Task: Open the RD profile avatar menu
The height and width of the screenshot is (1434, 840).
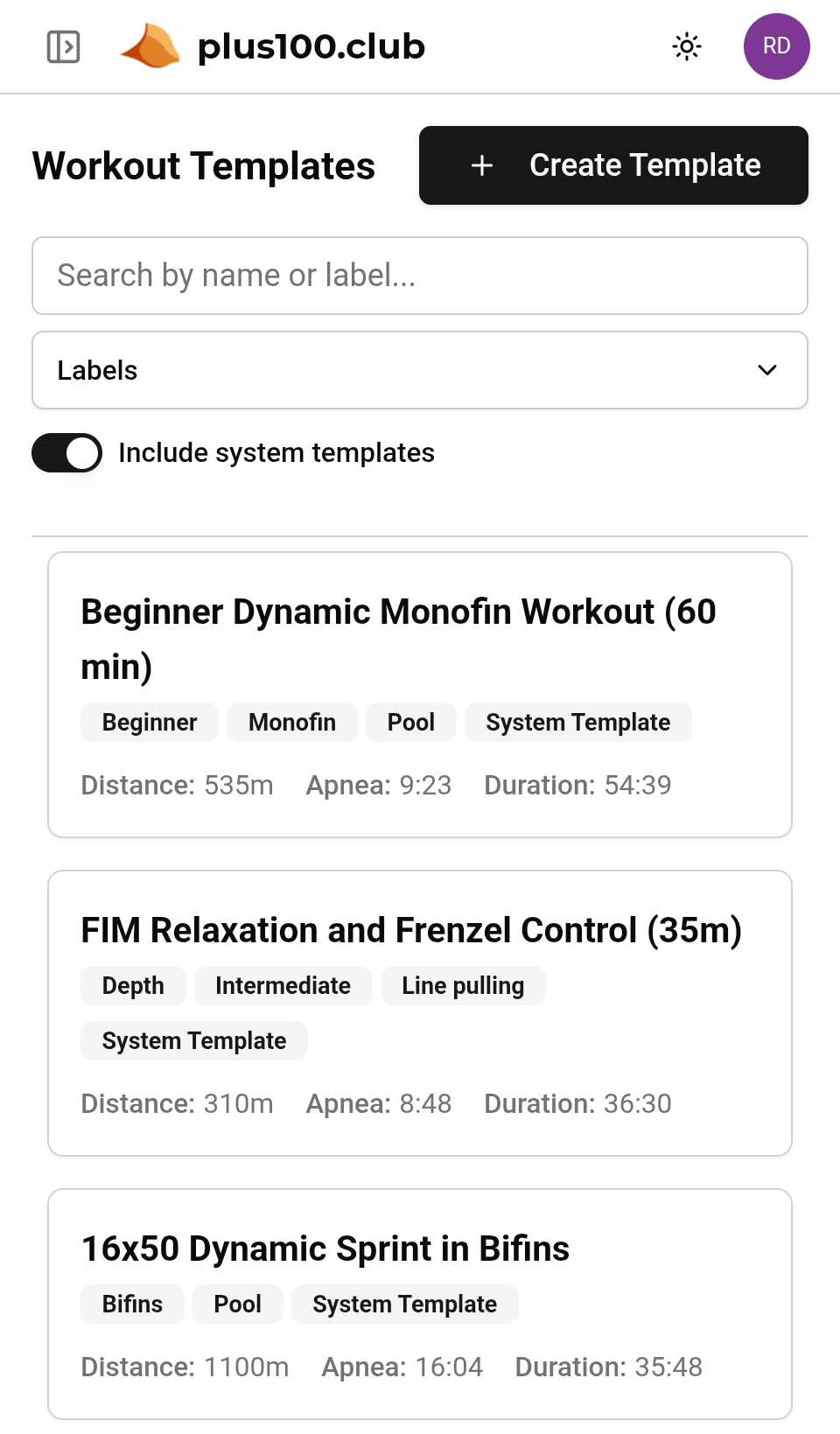Action: click(x=776, y=46)
